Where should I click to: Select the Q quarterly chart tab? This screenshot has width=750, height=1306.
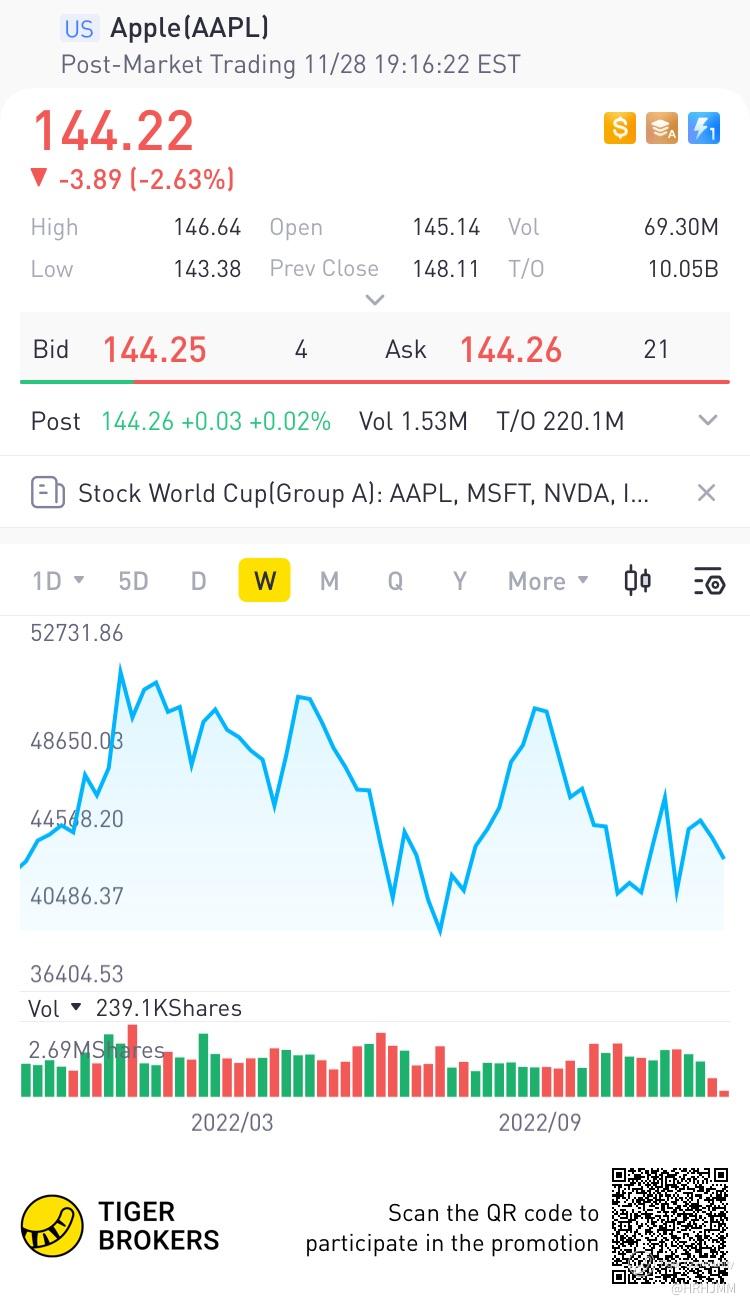click(x=395, y=581)
